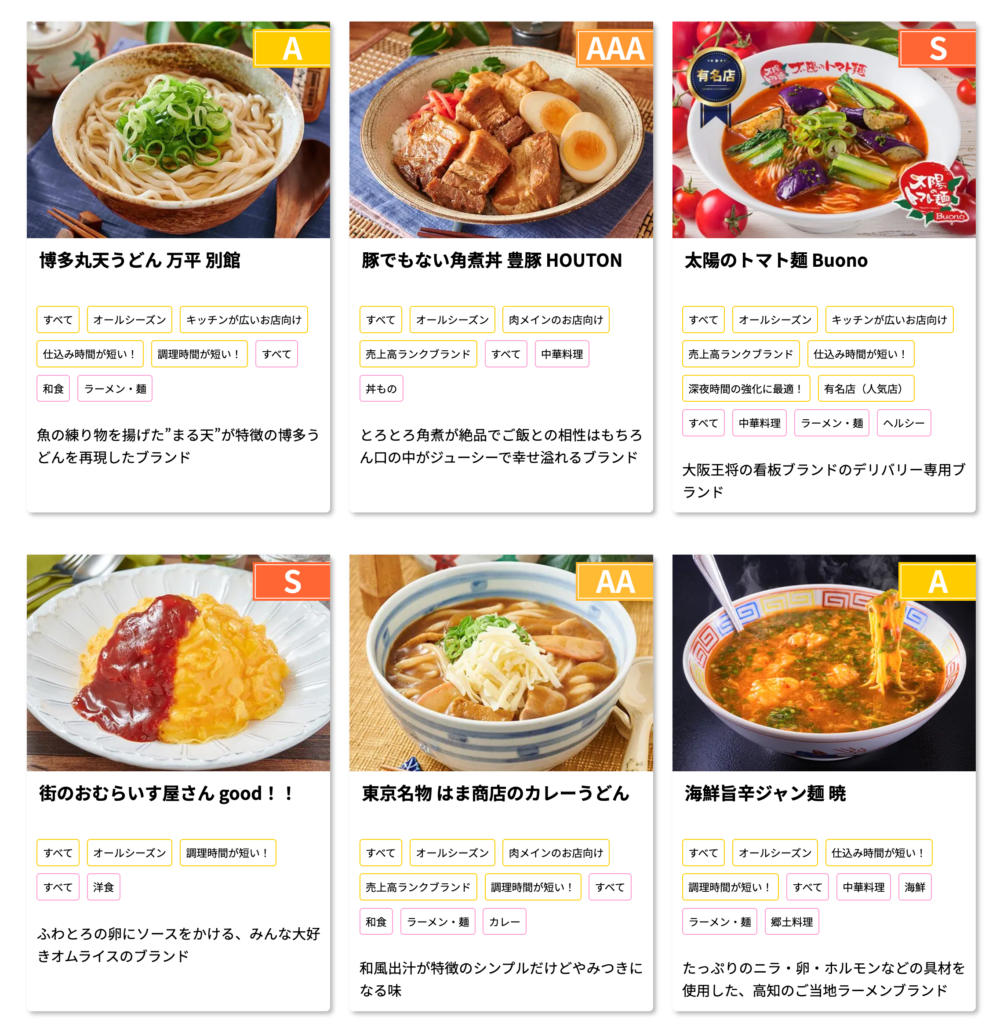View the 太陽のトマト麺 Buono brand card

coord(775,260)
